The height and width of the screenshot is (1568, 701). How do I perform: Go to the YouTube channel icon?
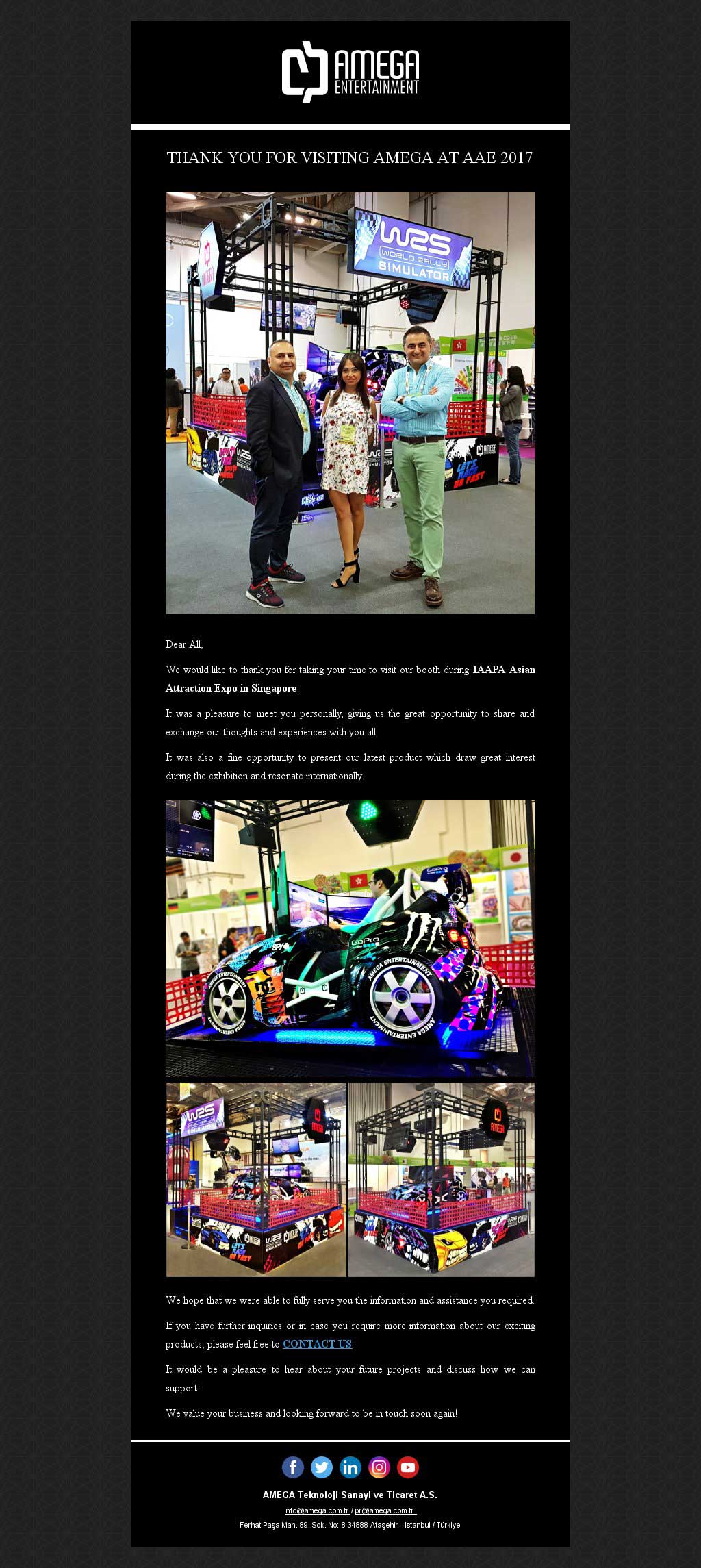pos(408,1467)
